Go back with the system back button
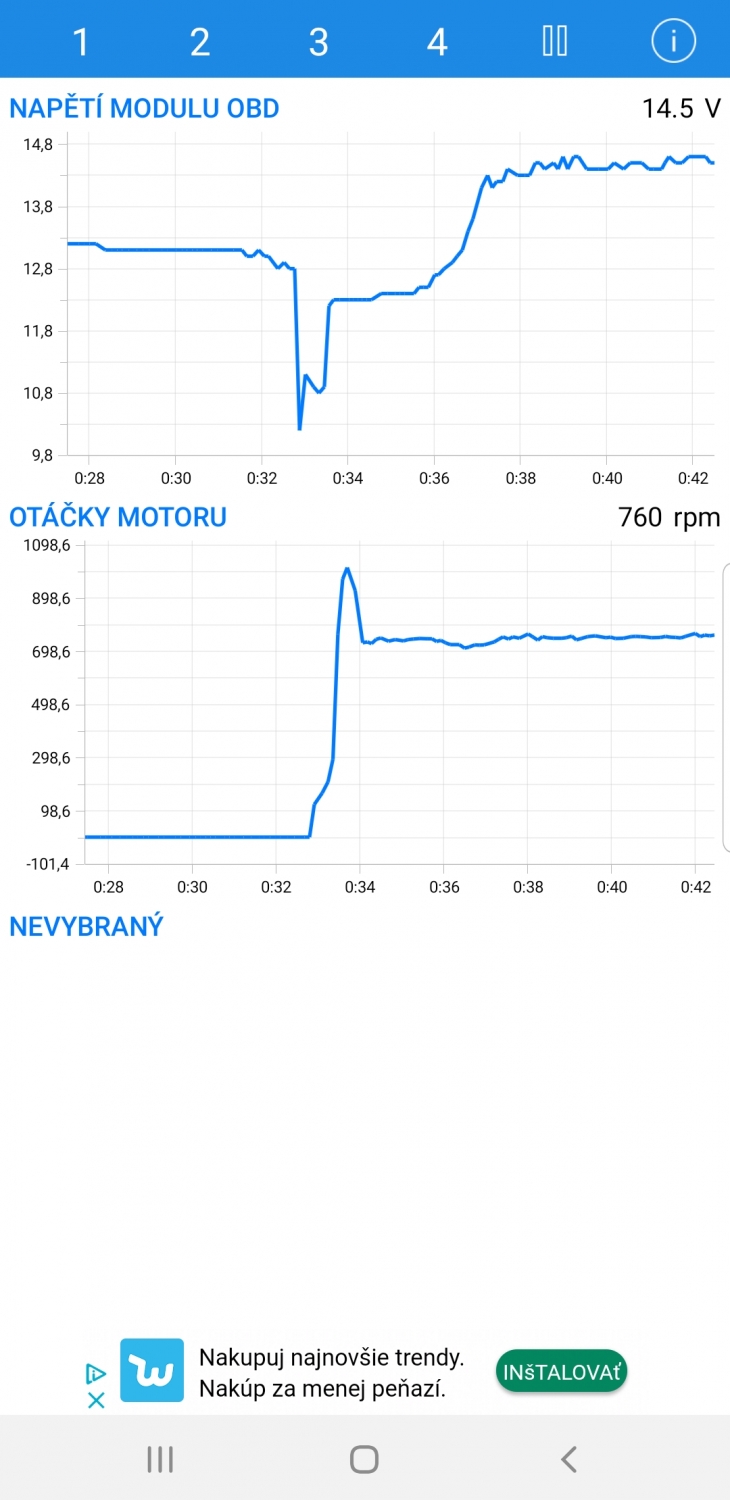The image size is (730, 1500). pos(568,1459)
